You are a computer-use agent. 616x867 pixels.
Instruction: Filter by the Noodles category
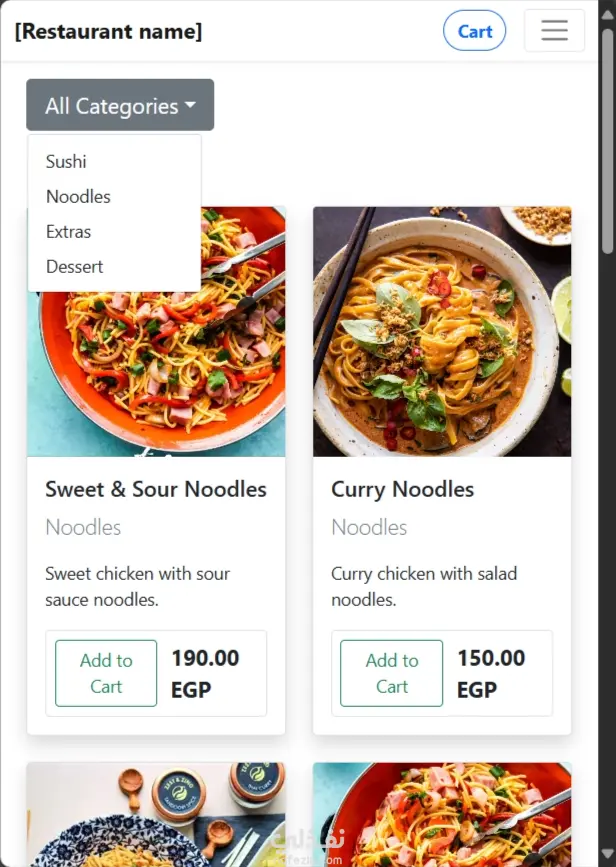tap(78, 197)
